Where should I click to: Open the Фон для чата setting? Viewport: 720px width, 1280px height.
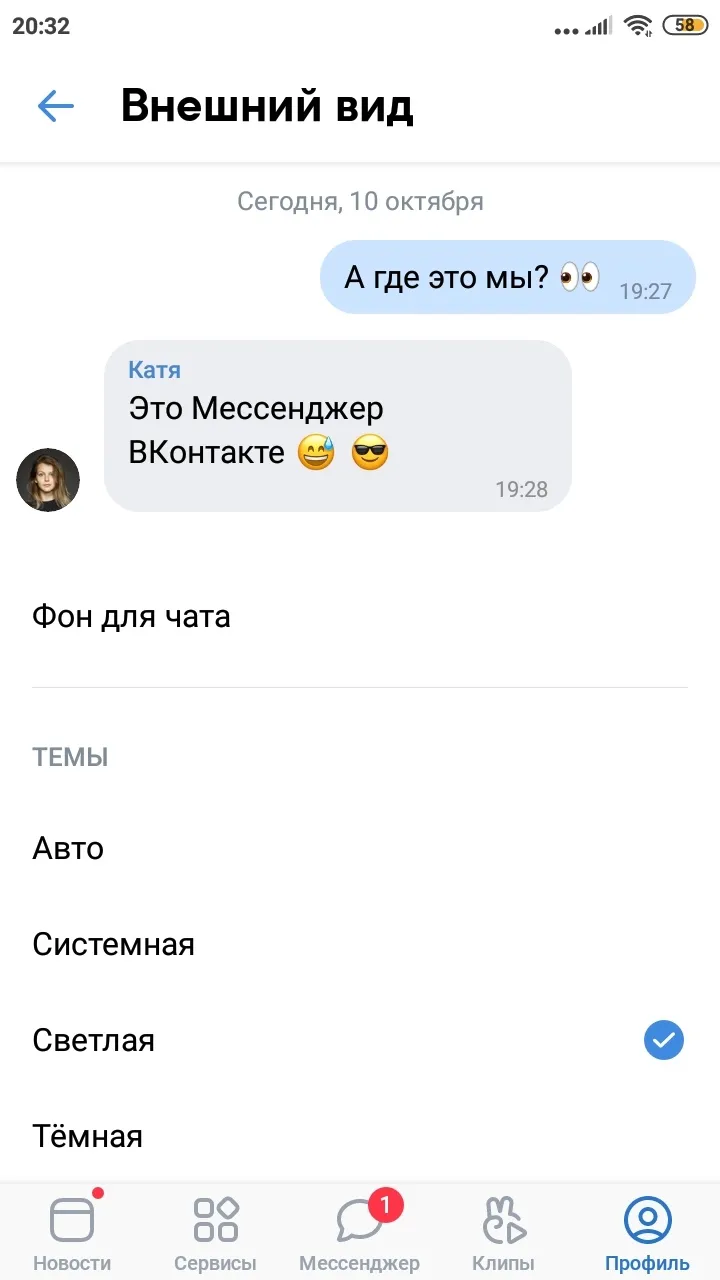click(360, 617)
